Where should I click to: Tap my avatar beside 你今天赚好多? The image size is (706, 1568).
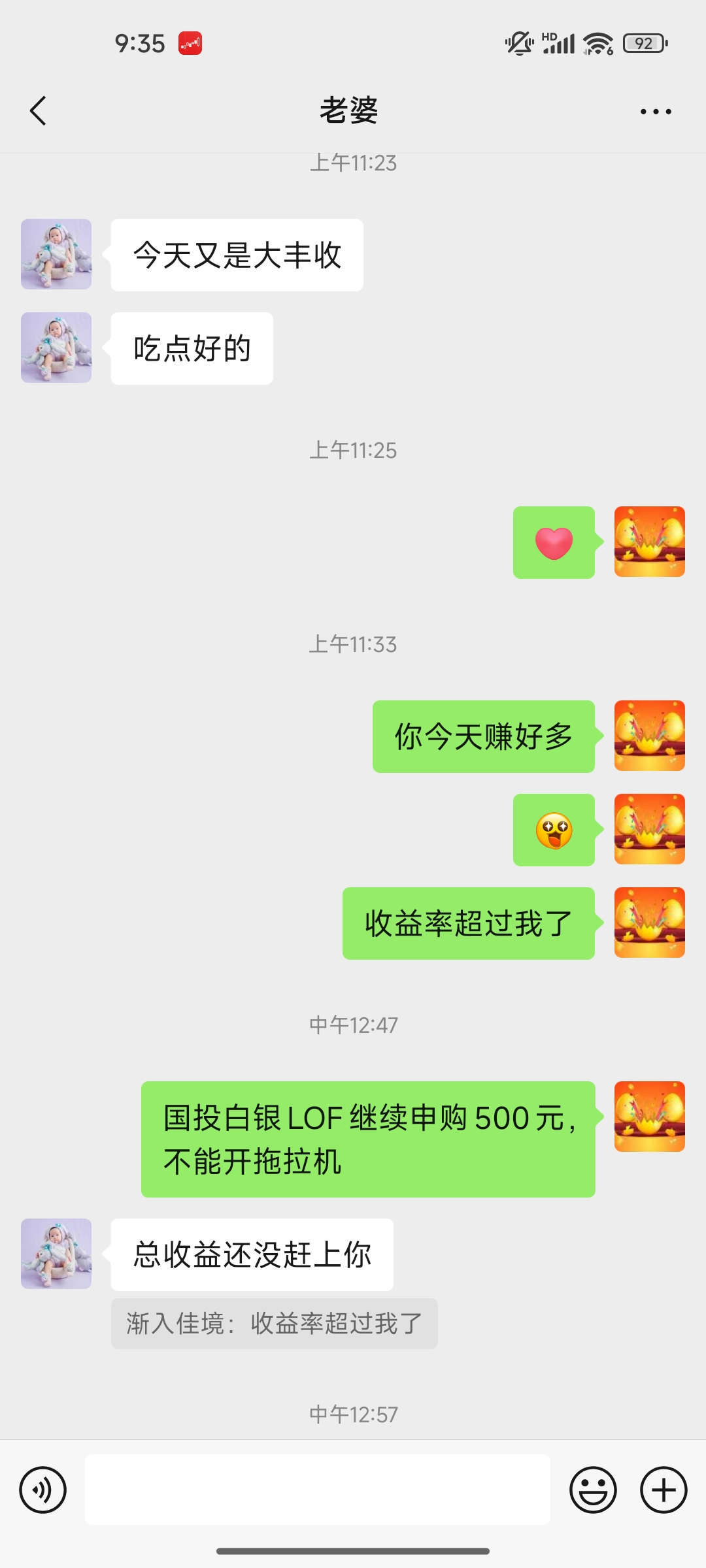[649, 736]
